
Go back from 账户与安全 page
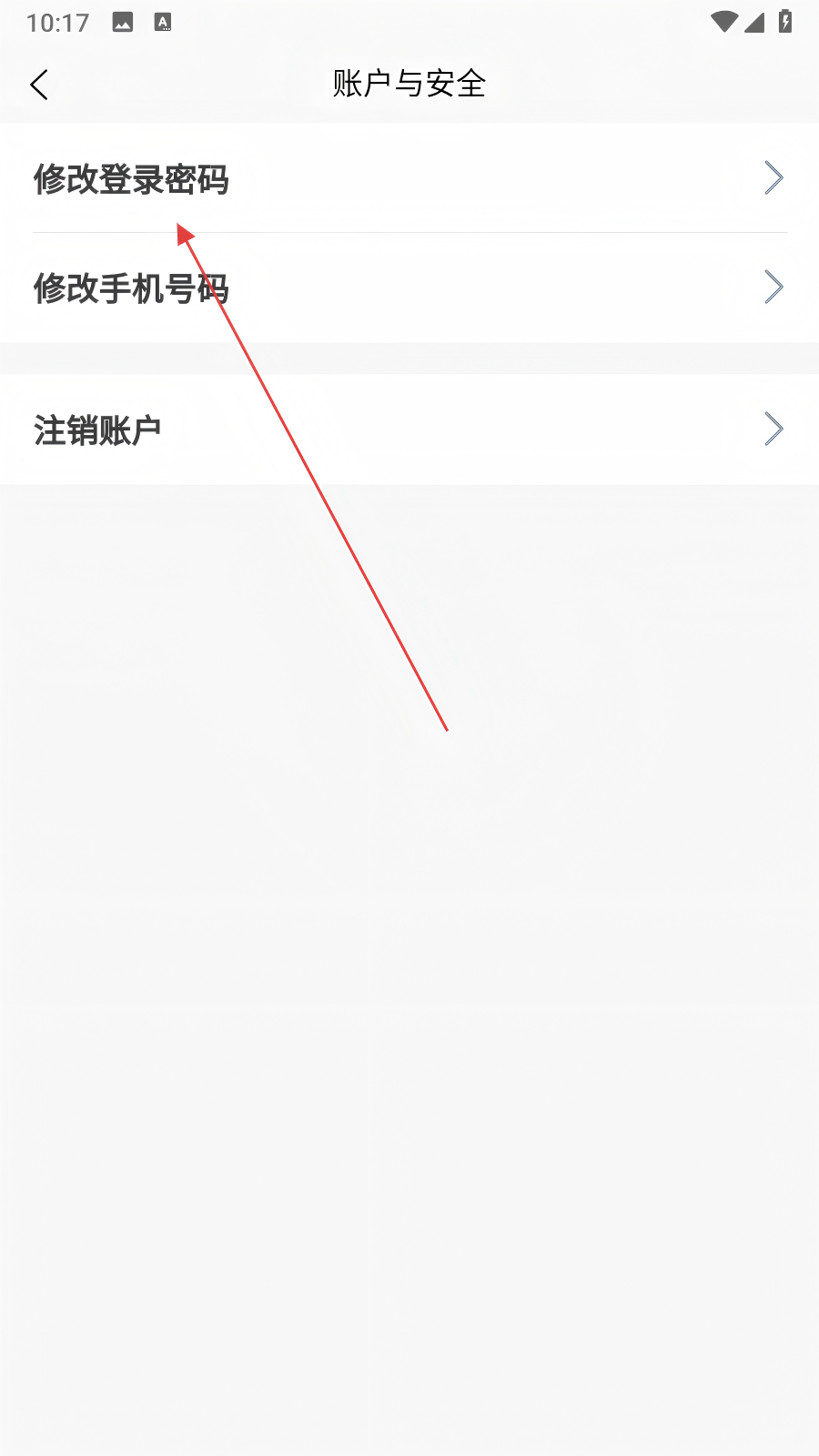[39, 85]
